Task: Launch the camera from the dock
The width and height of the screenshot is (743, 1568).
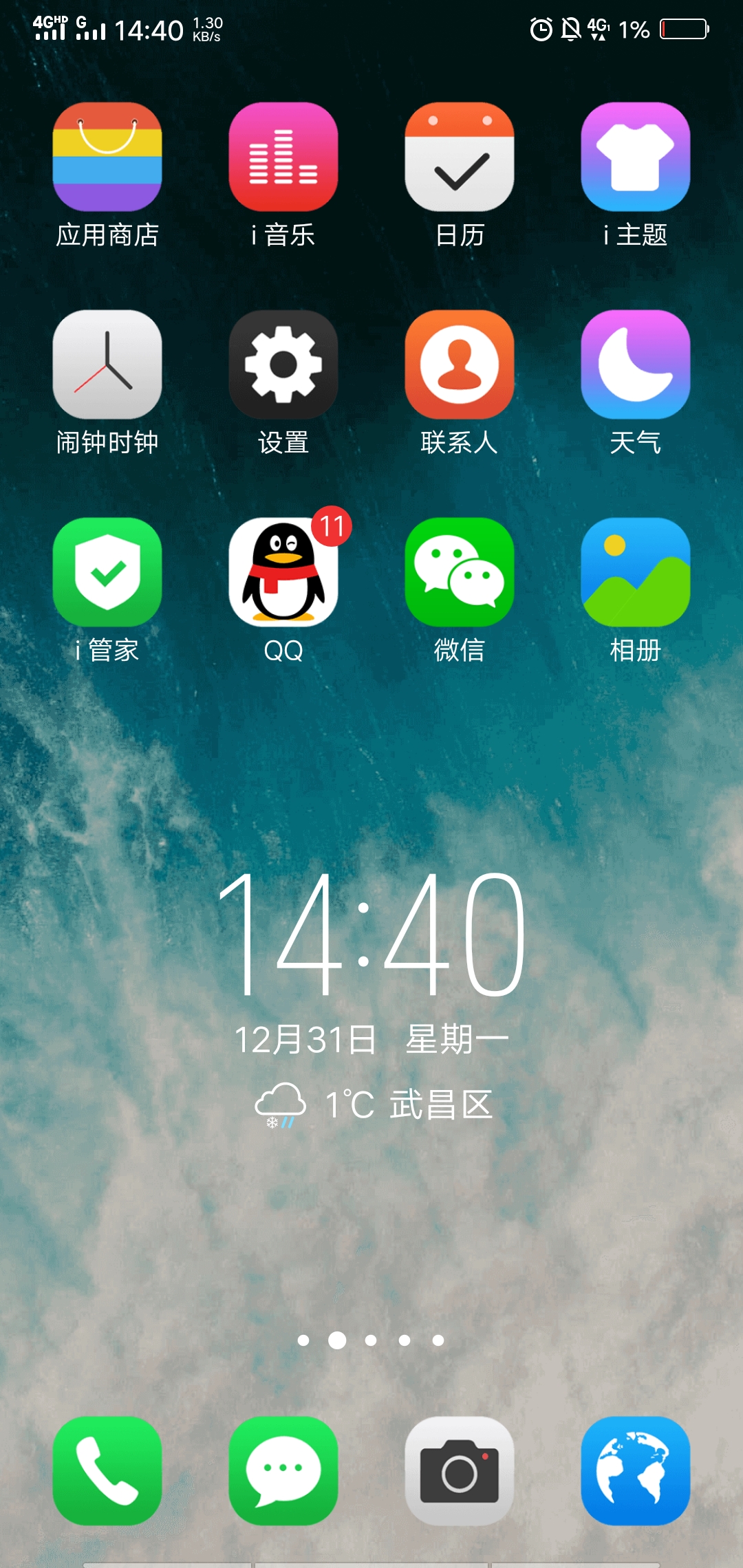Action: (460, 1470)
